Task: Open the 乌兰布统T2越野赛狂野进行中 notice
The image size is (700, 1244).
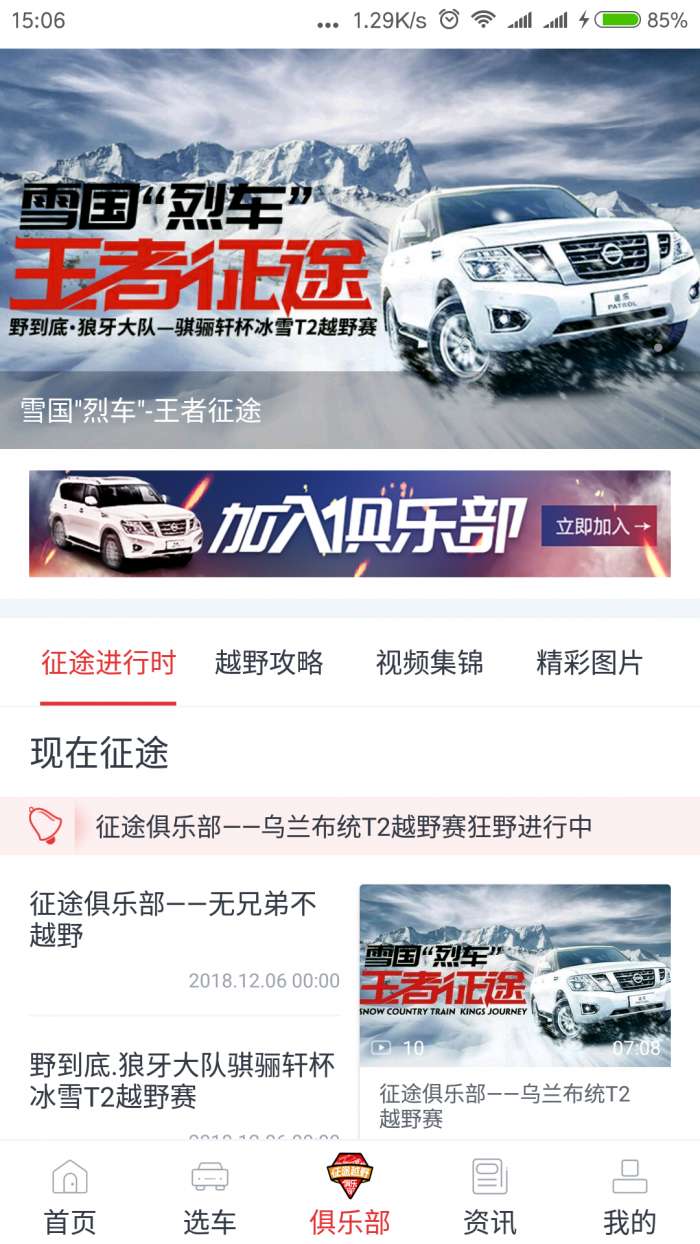Action: pos(344,826)
